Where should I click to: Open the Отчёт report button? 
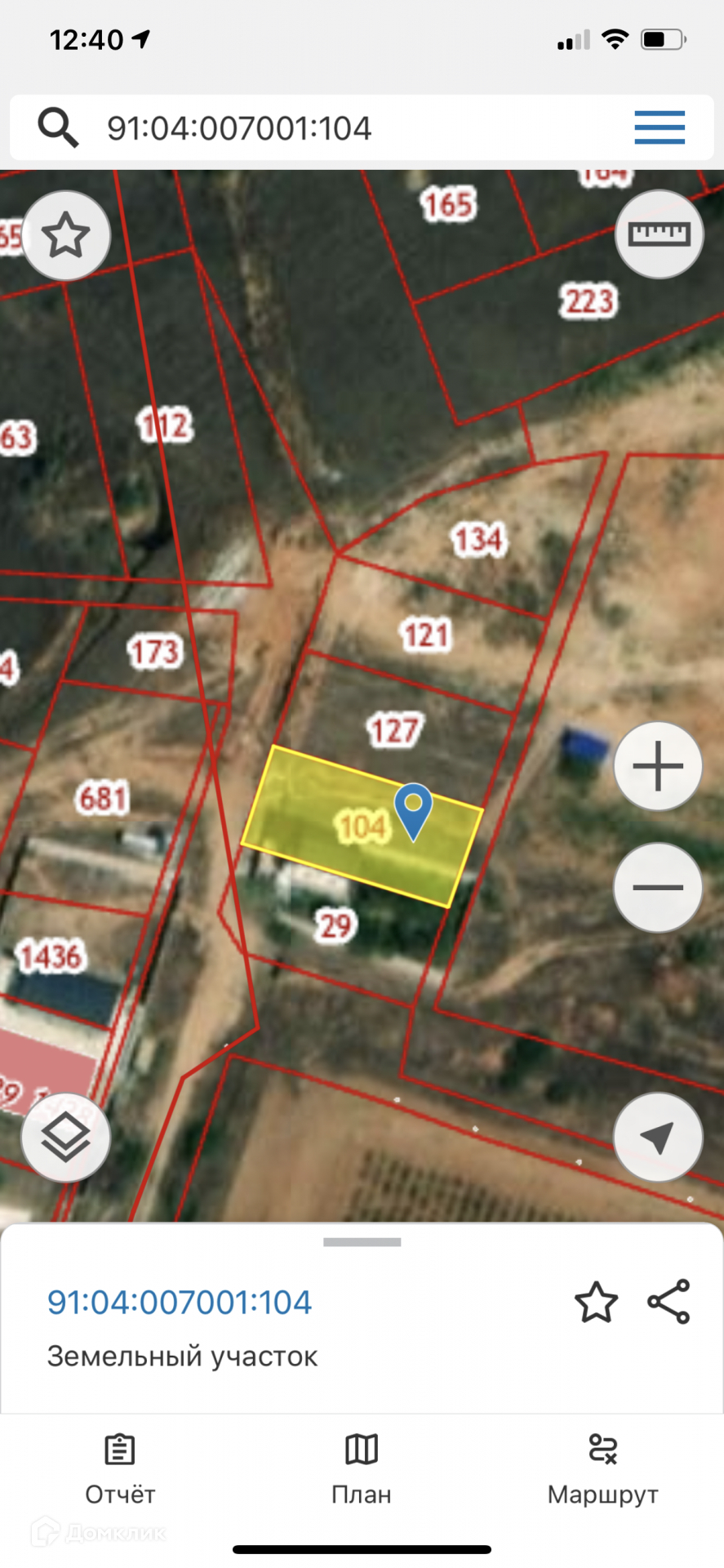click(x=120, y=1470)
